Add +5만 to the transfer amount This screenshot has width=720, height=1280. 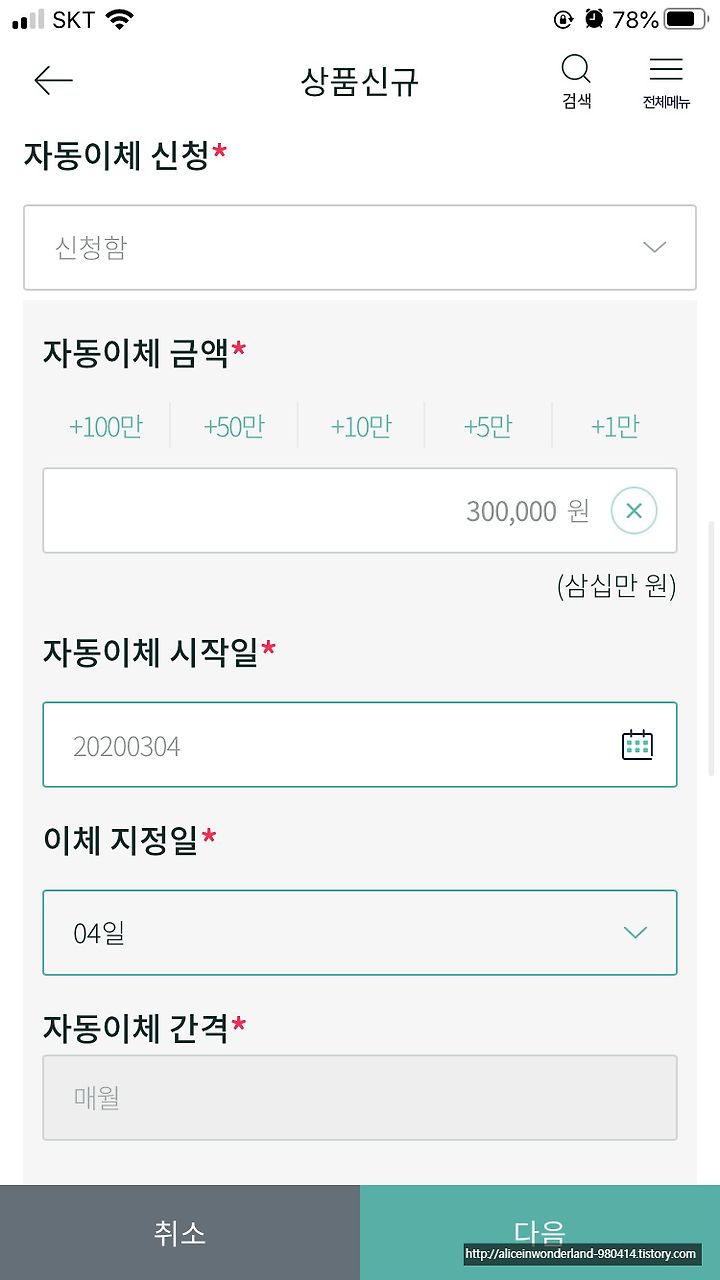coord(488,427)
